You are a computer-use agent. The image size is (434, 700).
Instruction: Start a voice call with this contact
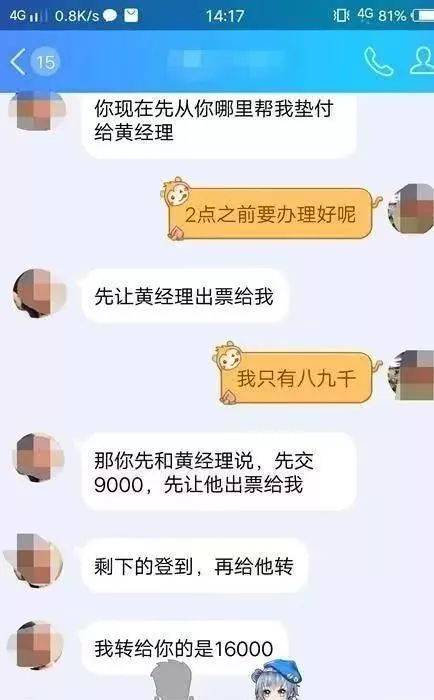coord(378,61)
